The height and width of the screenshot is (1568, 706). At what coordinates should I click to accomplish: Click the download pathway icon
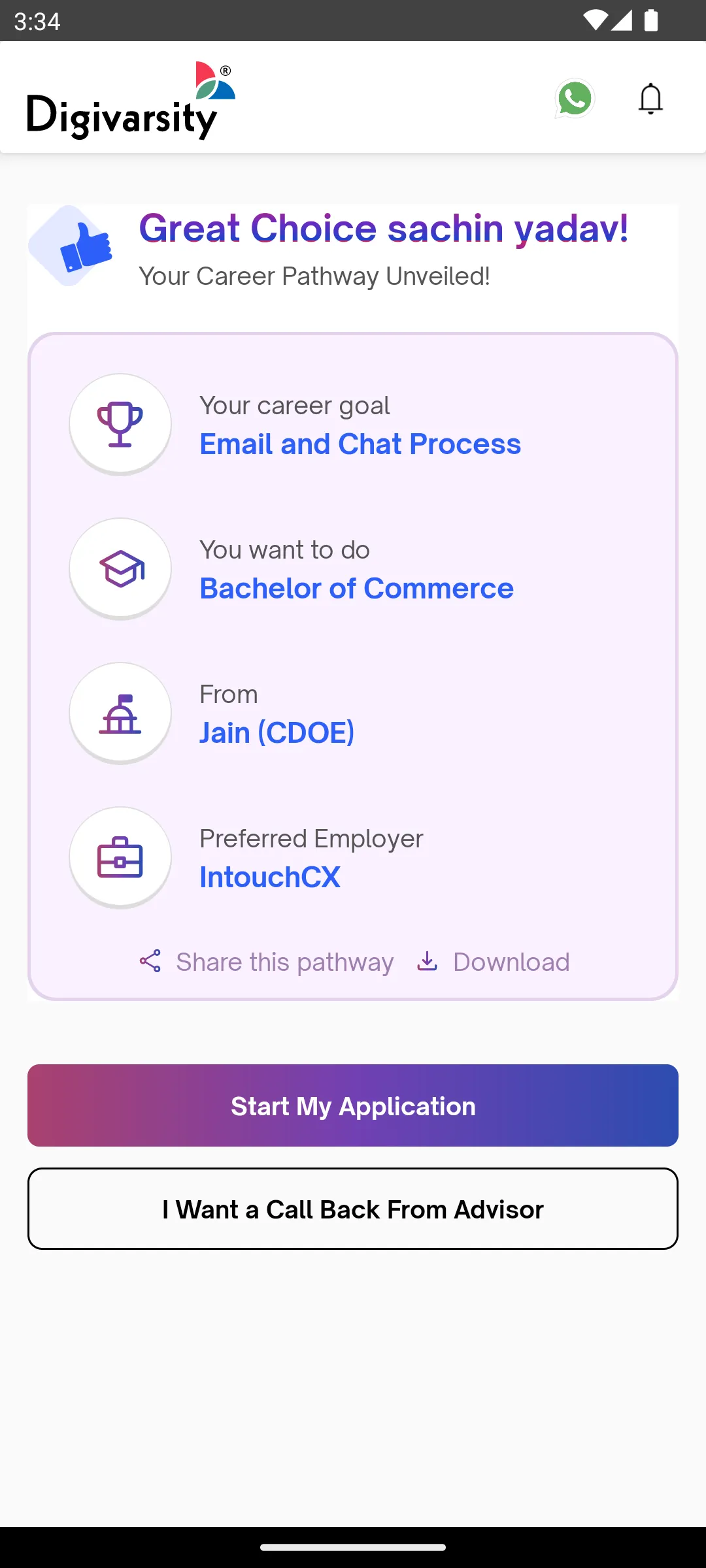(x=427, y=961)
